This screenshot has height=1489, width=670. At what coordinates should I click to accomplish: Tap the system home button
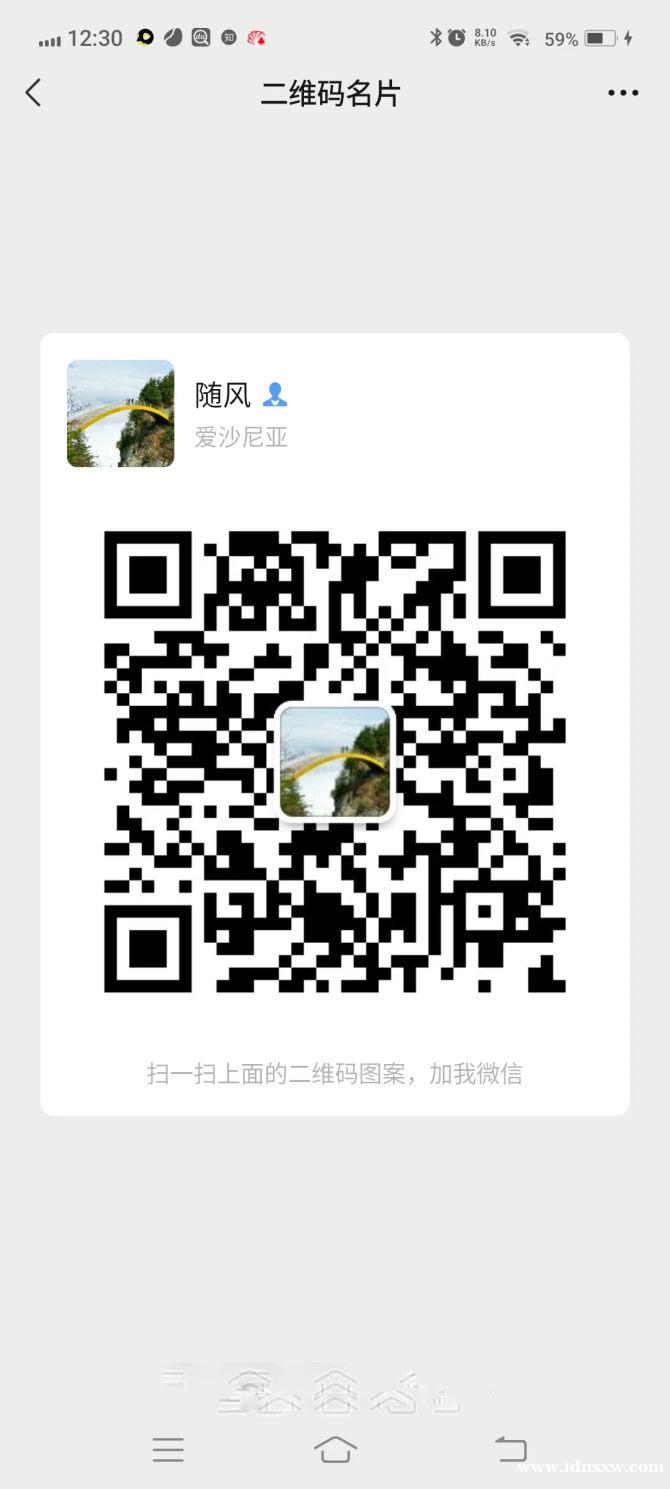335,1449
